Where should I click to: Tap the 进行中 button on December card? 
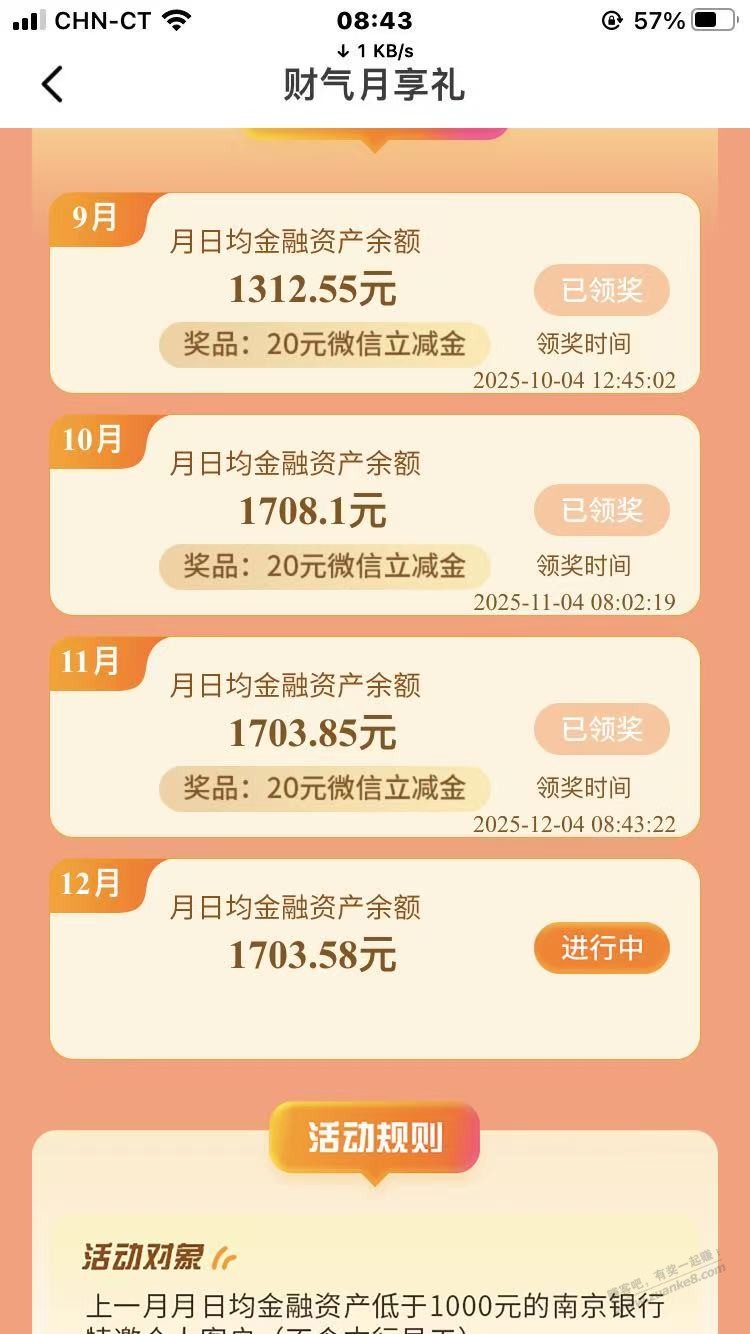601,948
